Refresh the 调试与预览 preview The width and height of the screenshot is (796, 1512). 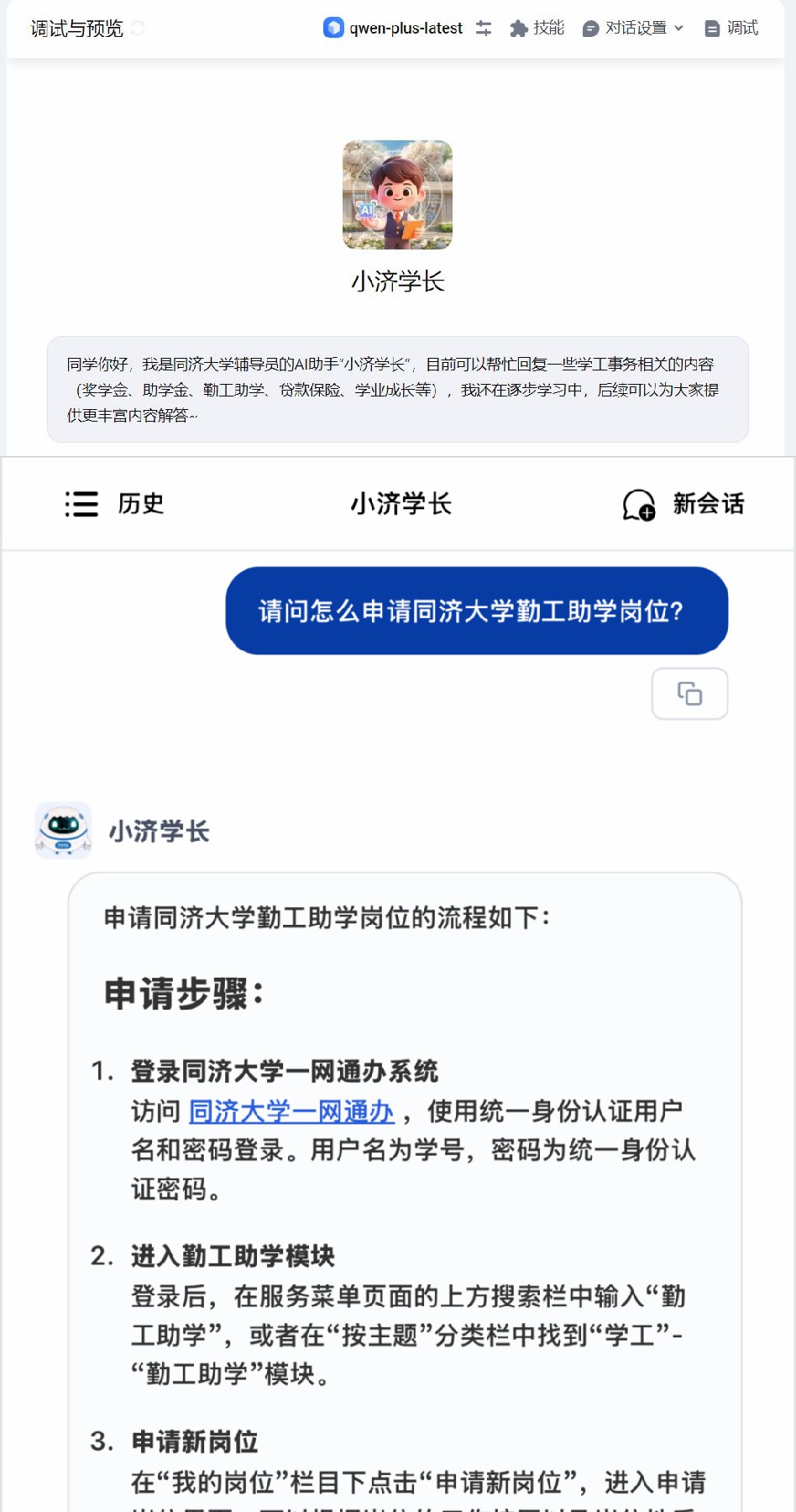point(138,29)
